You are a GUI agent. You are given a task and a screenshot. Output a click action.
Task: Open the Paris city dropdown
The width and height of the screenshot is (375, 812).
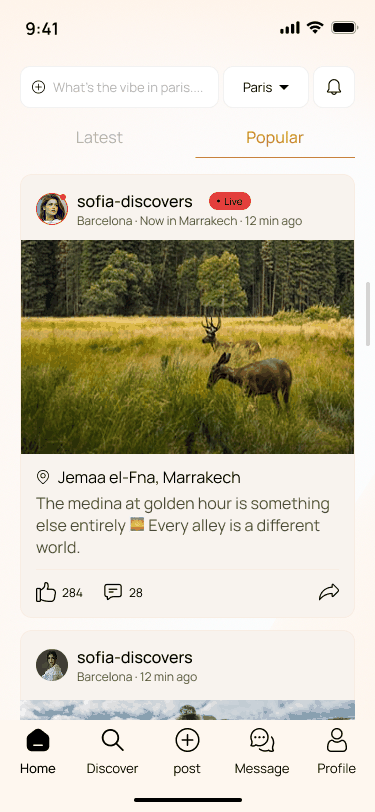[266, 87]
